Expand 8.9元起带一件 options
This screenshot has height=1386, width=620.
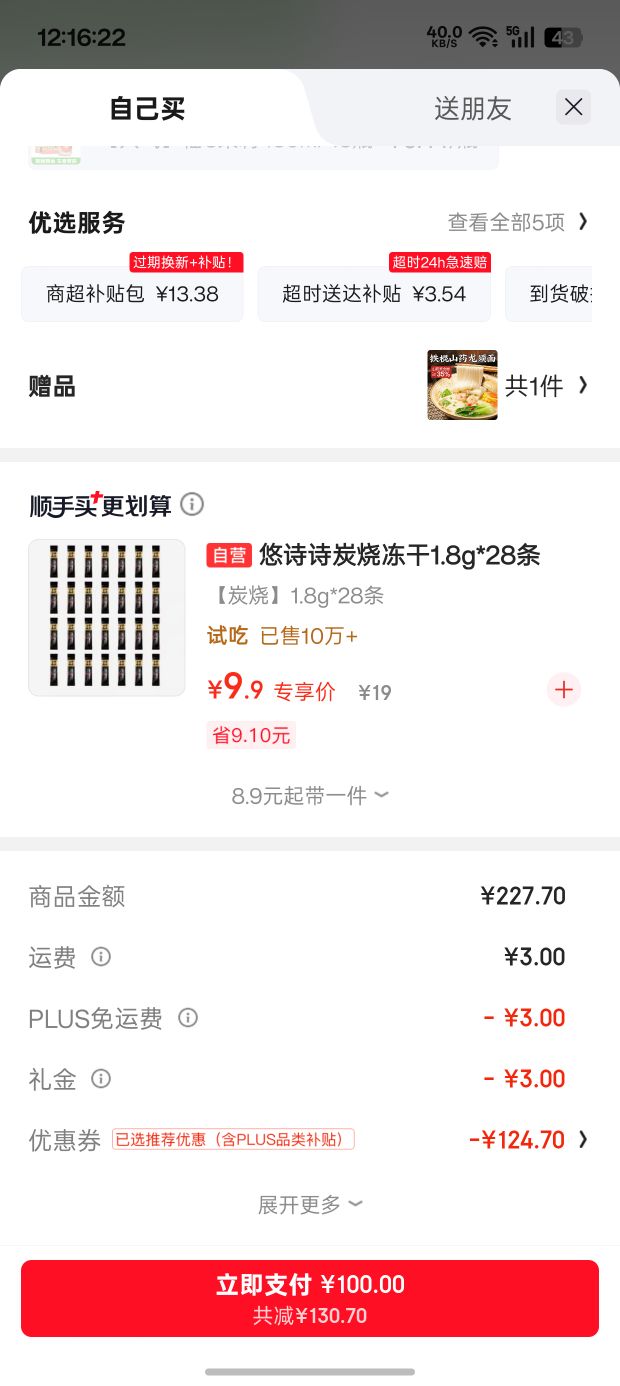[310, 796]
